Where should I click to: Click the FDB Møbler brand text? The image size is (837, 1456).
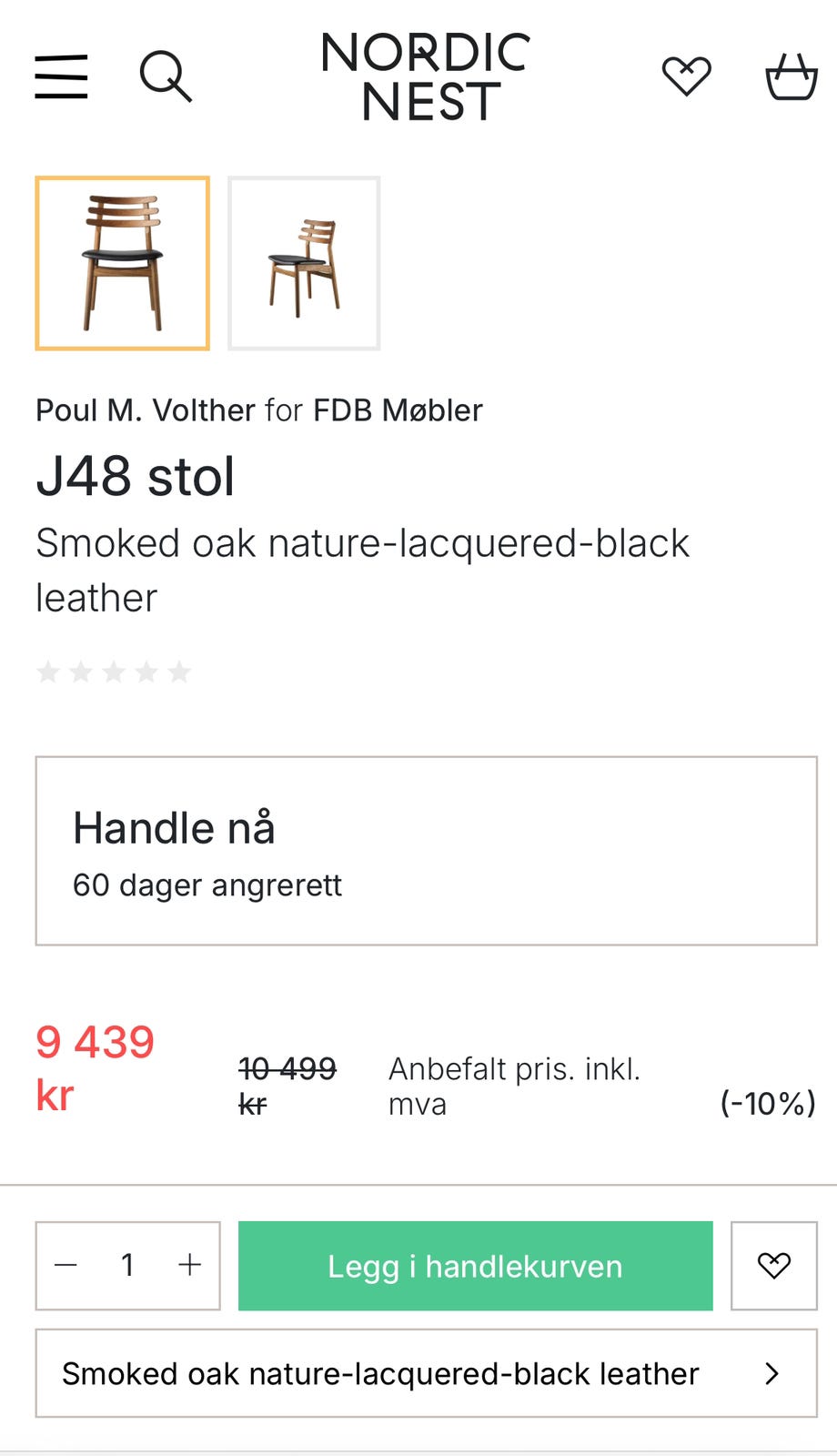(398, 410)
